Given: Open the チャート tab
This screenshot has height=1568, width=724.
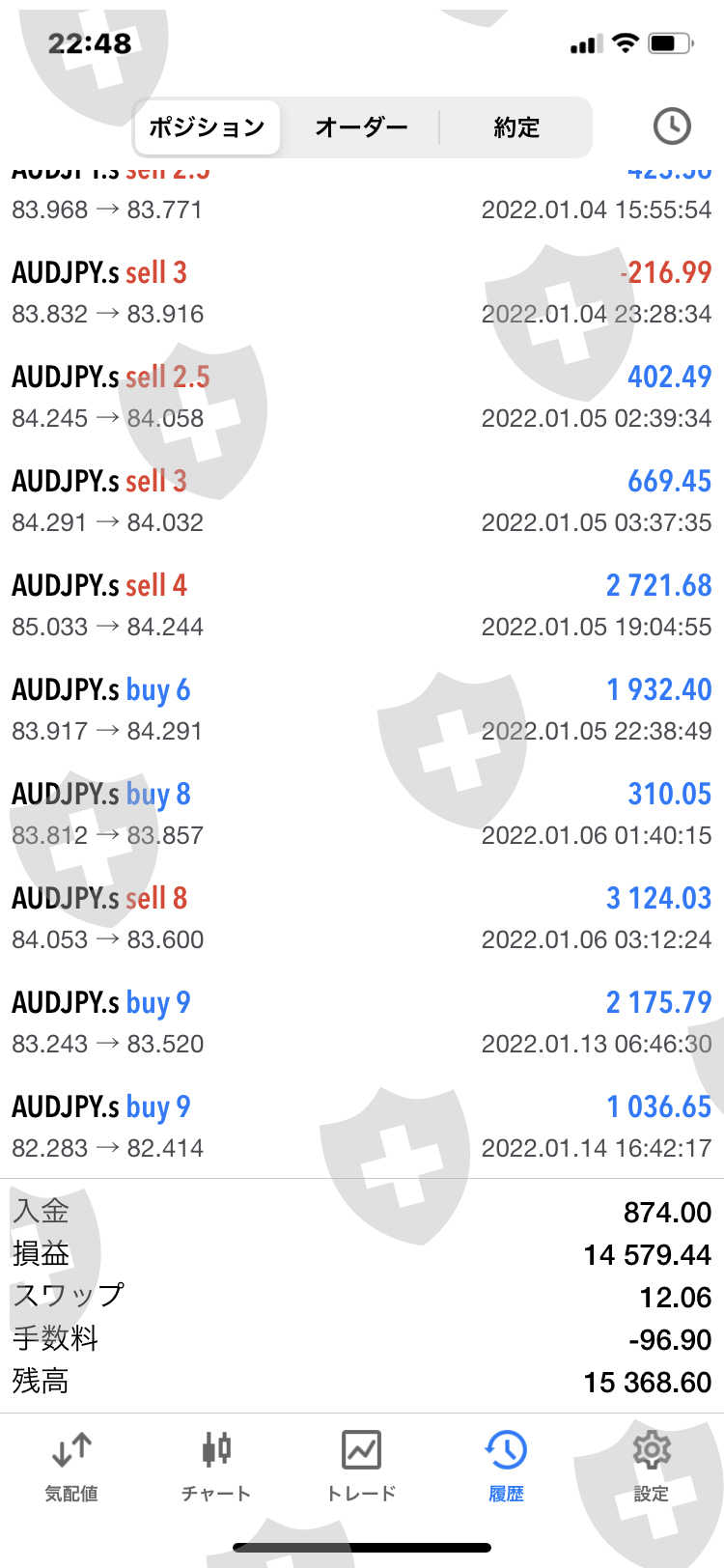Looking at the screenshot, I should (216, 1466).
